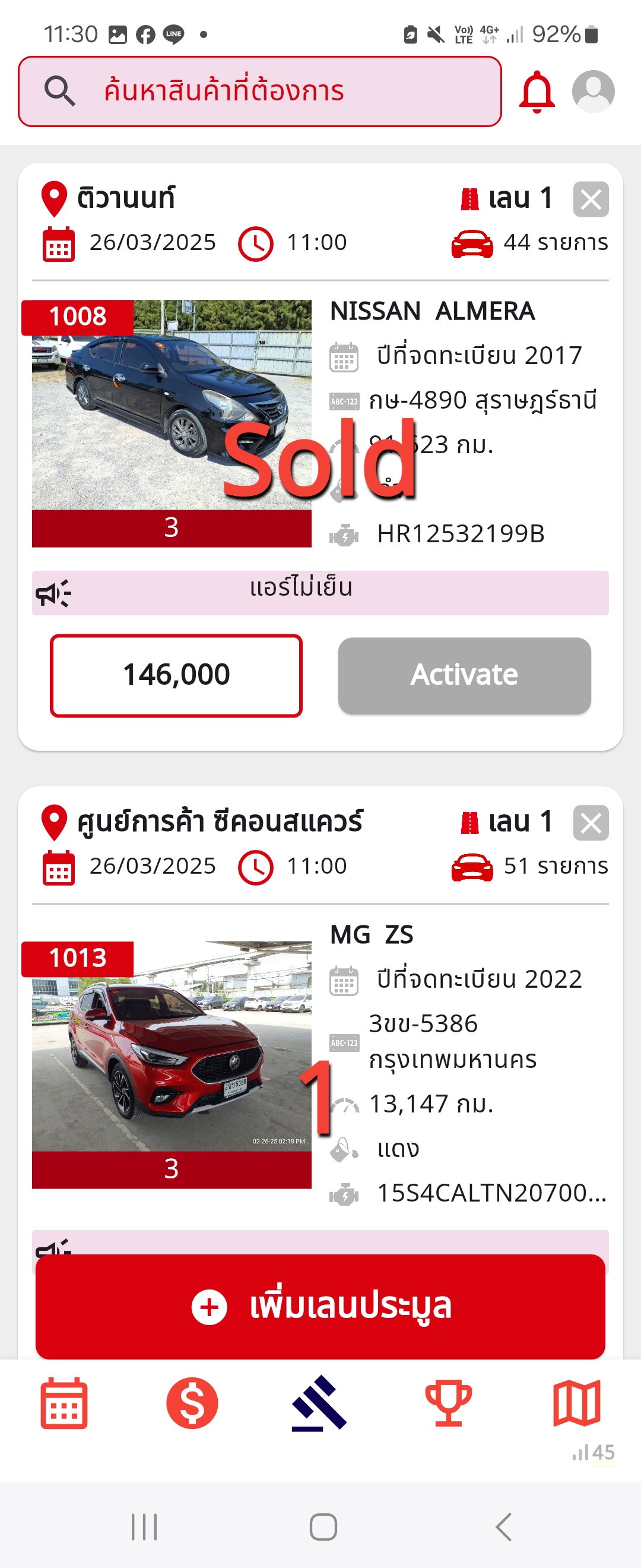
Task: Switch to the dollar sign tab
Action: point(192,1403)
